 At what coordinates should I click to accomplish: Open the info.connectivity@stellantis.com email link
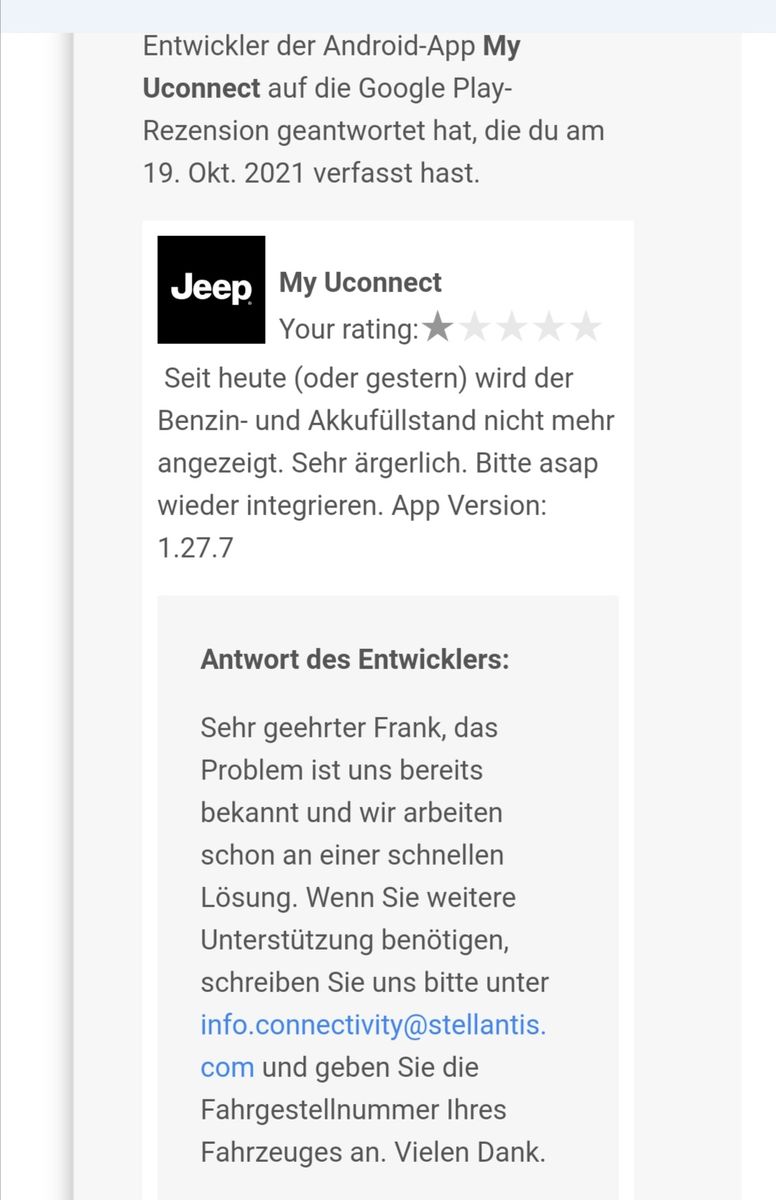(372, 1025)
